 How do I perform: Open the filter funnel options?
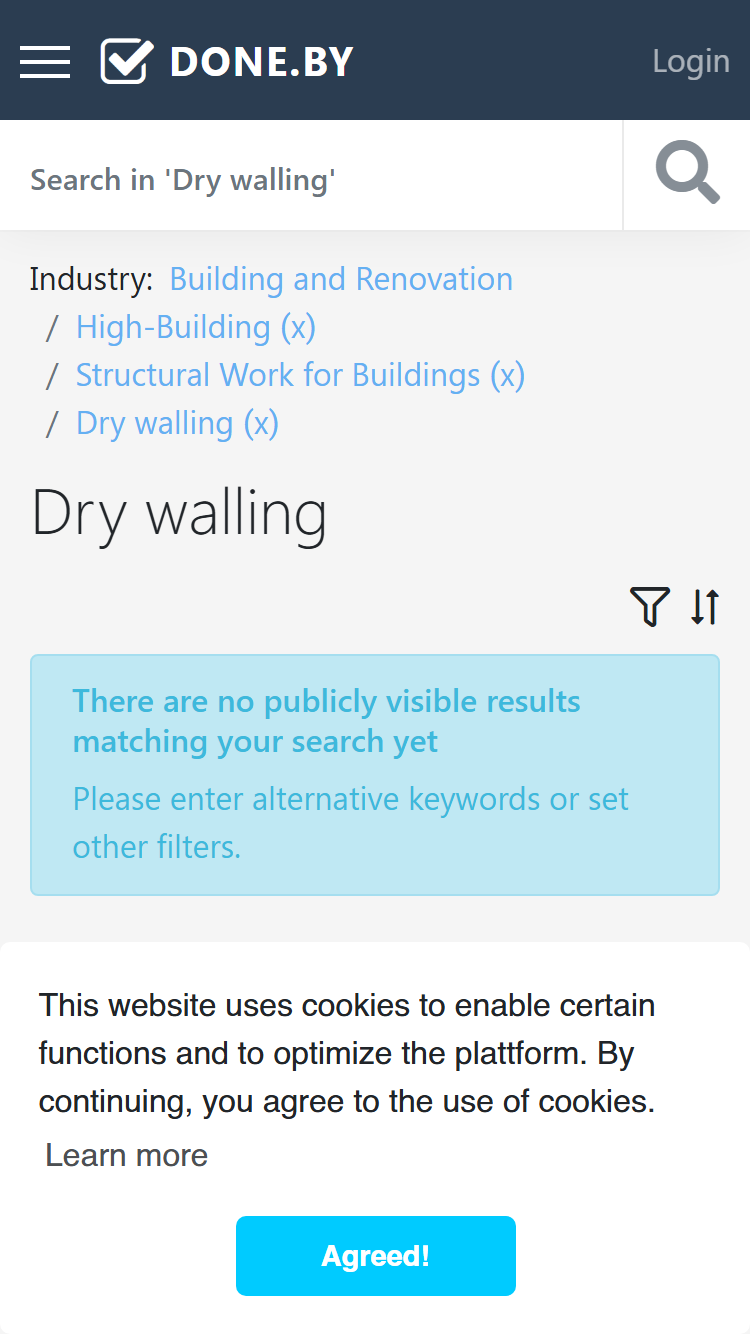(x=650, y=607)
